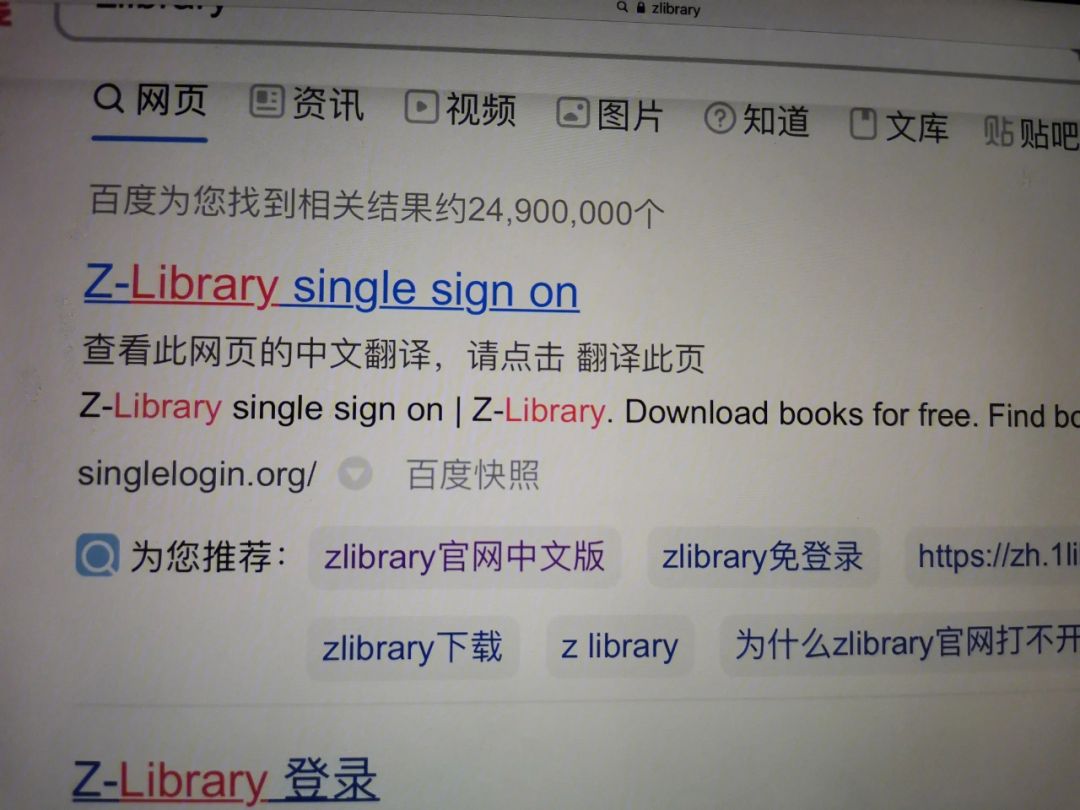
Task: Open the Z-Library 登录 search result
Action: [x=226, y=781]
